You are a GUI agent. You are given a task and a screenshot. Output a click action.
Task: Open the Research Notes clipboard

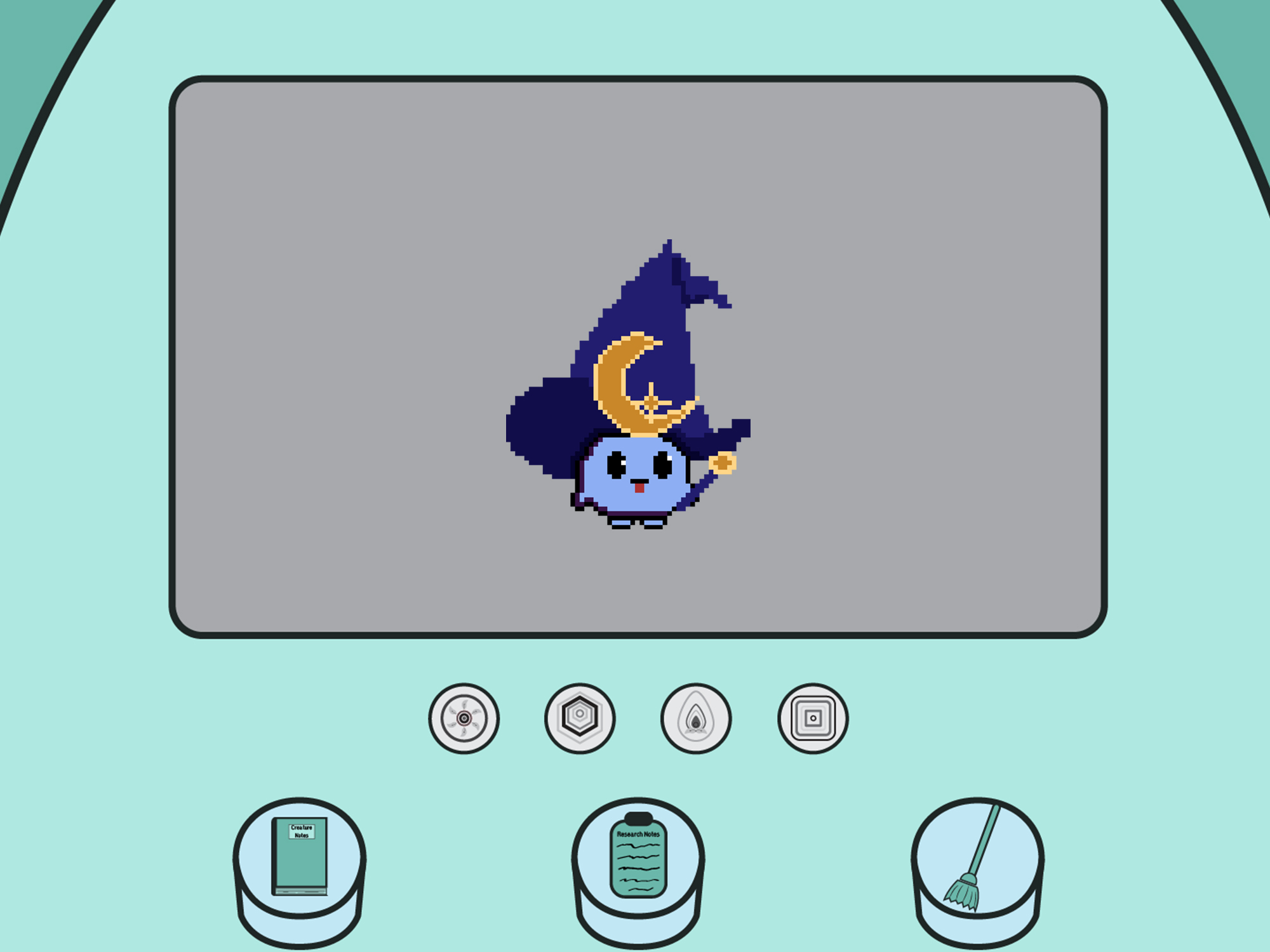click(638, 858)
